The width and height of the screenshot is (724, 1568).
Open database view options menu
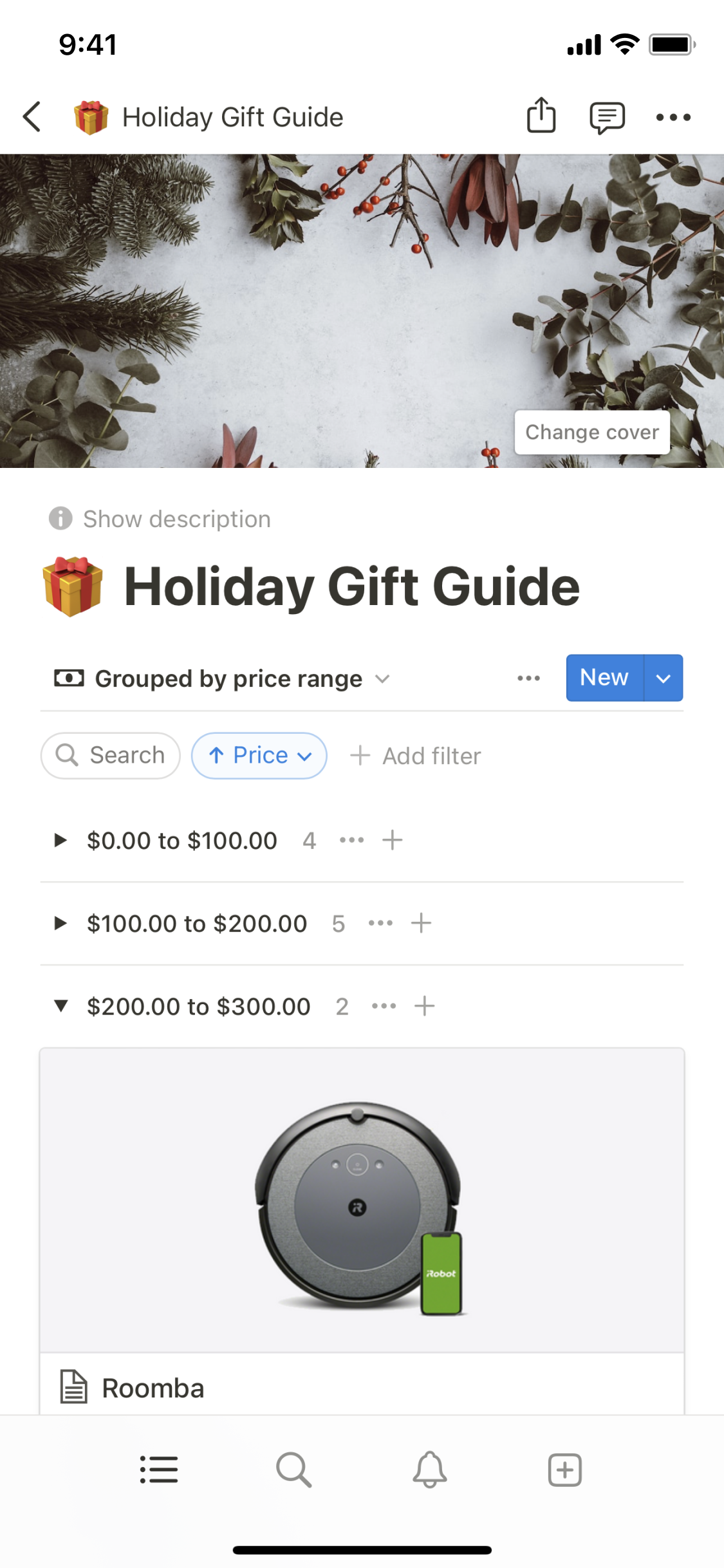528,678
